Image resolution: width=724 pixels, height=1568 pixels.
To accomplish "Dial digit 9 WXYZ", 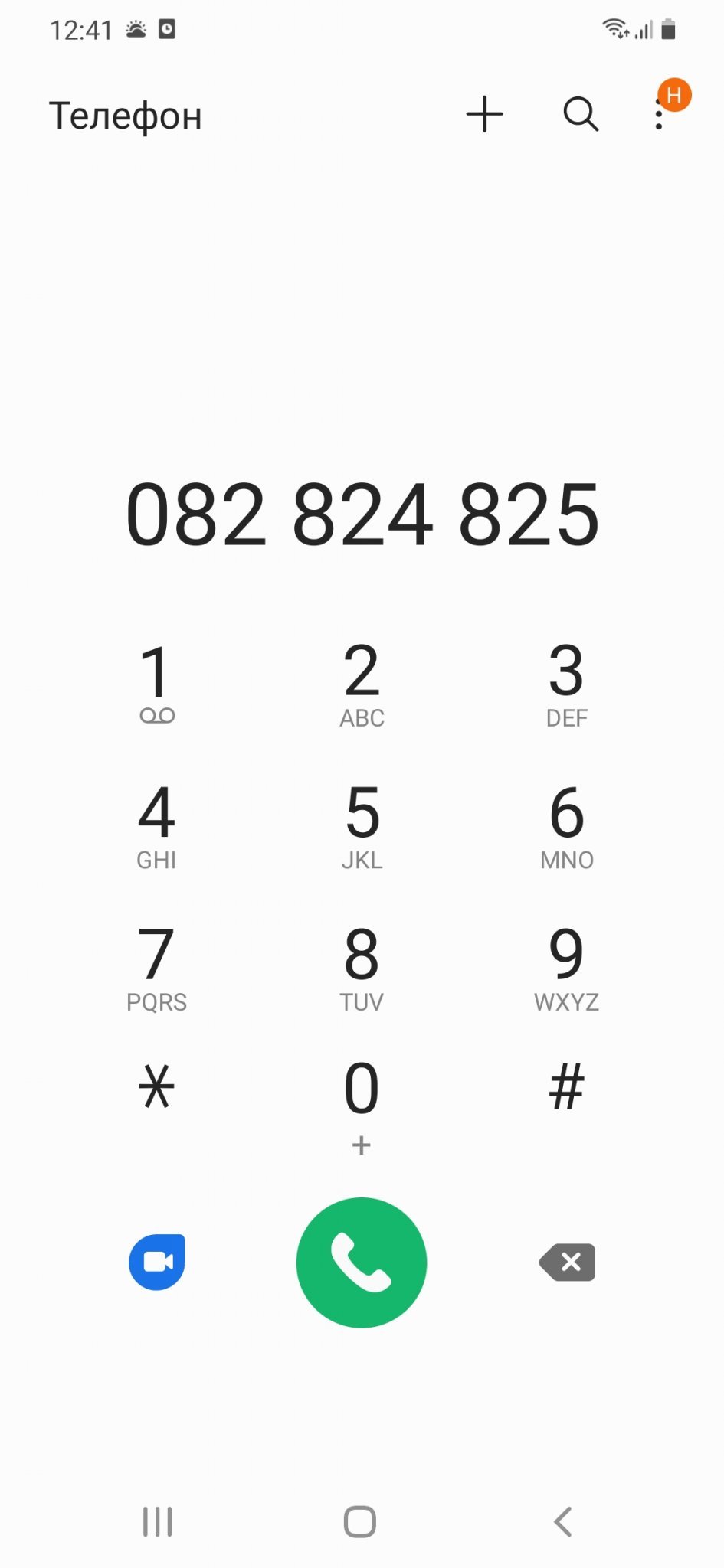I will pos(566,966).
